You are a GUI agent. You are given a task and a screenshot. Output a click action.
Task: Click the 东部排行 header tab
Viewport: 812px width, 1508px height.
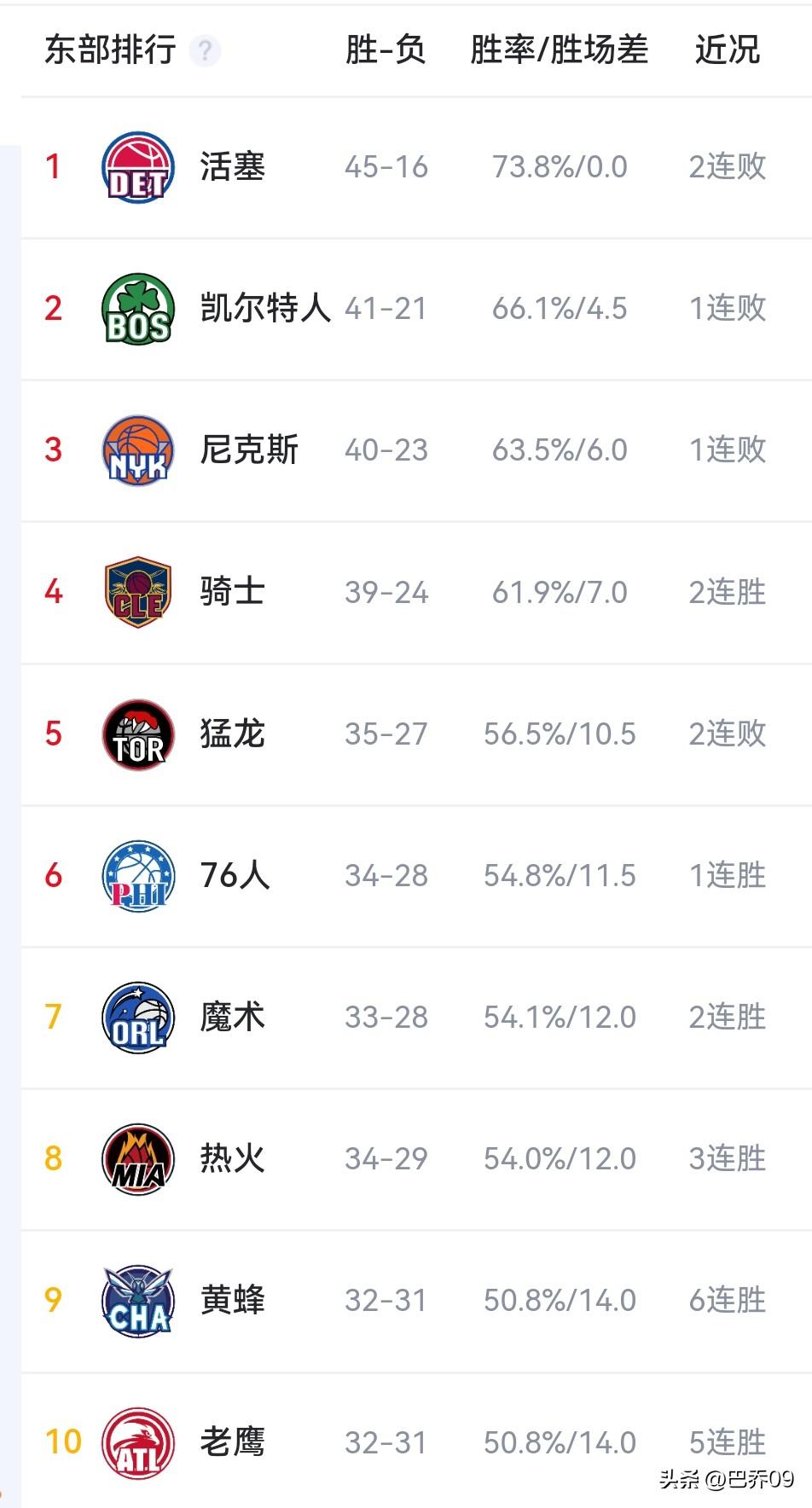coord(110,49)
